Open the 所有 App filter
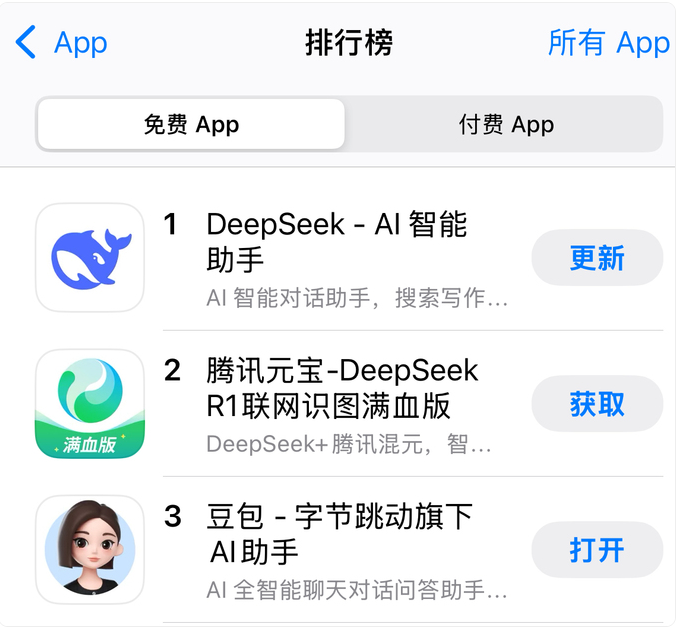This screenshot has height=628, width=678. point(608,43)
